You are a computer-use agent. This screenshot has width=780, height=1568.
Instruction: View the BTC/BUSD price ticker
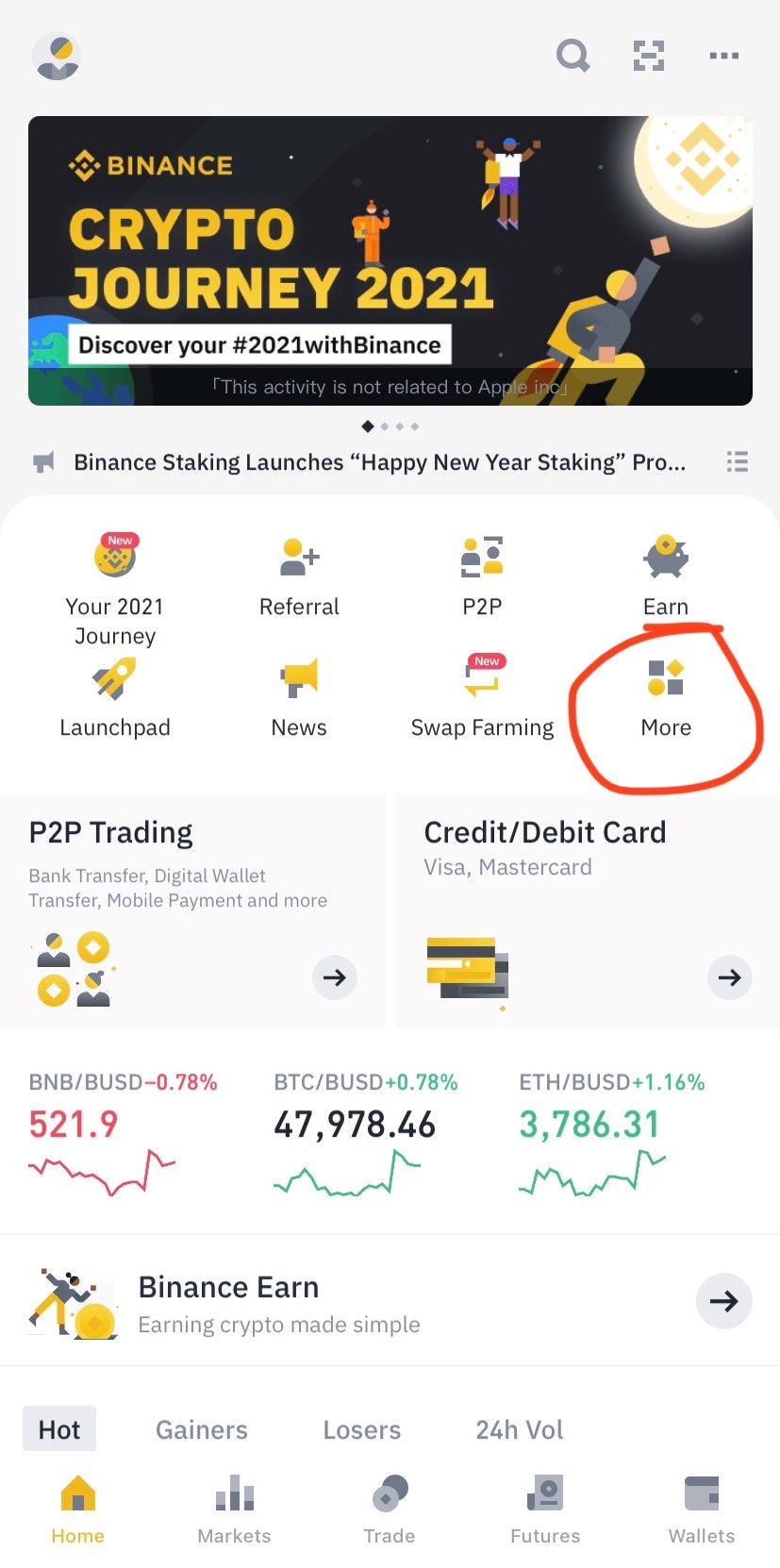[366, 1132]
